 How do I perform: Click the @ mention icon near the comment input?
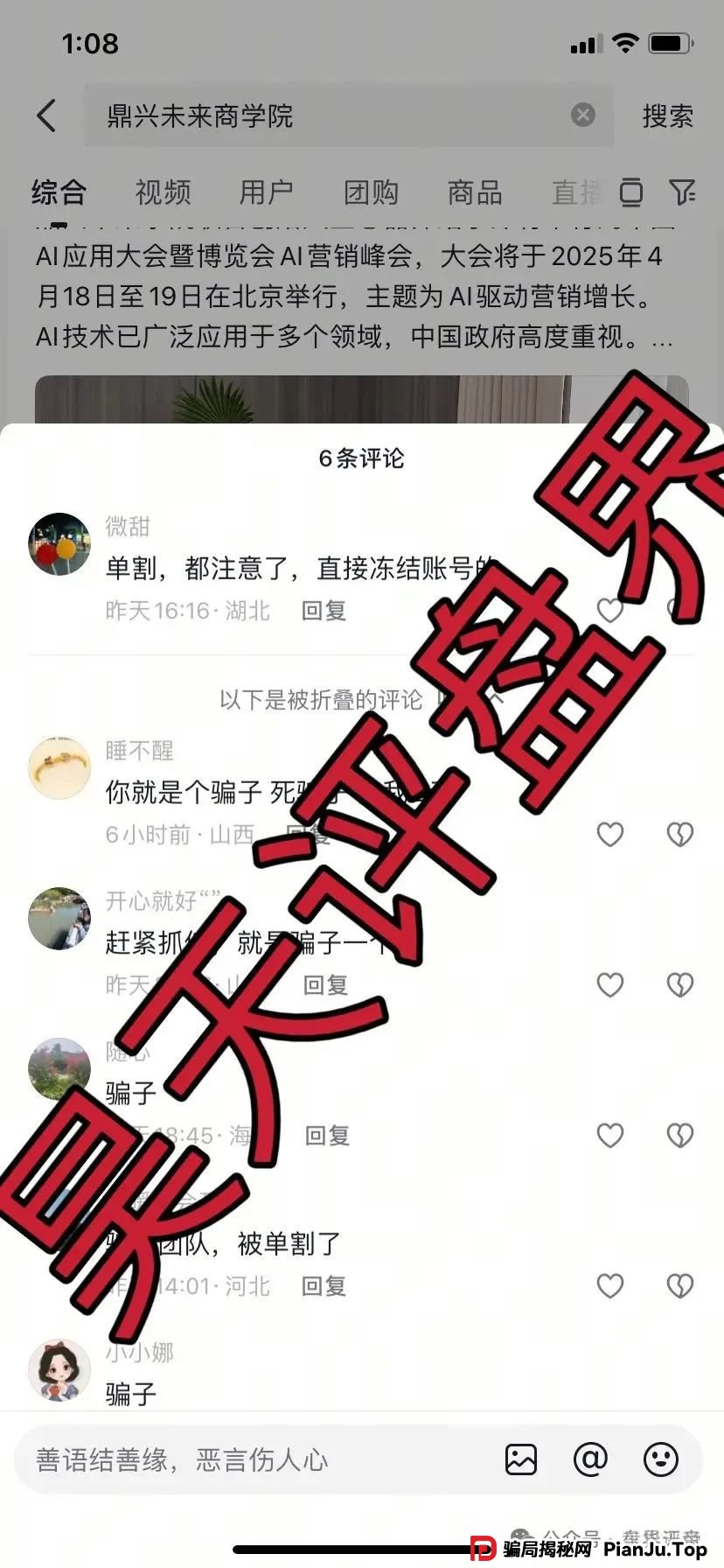click(x=591, y=1459)
